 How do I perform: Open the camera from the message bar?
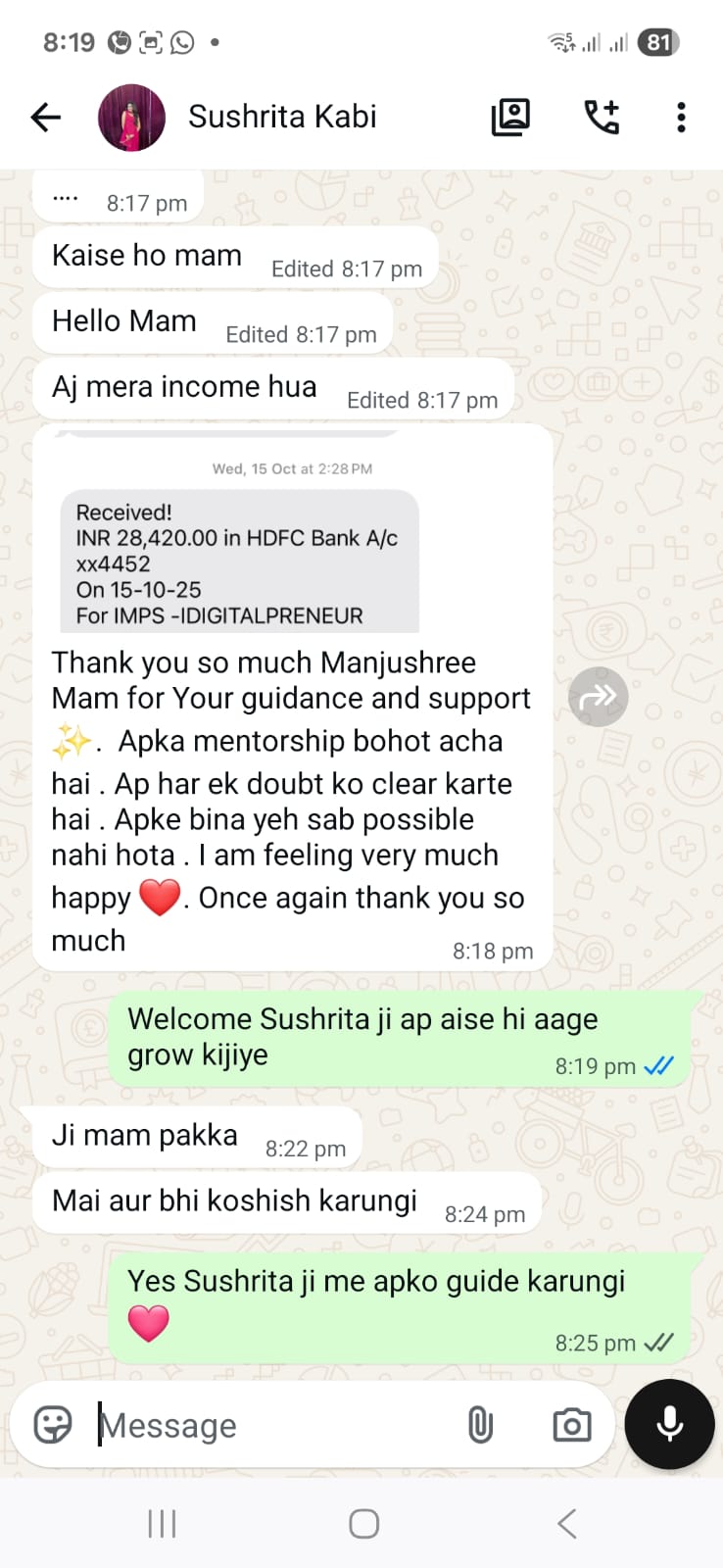572,1425
